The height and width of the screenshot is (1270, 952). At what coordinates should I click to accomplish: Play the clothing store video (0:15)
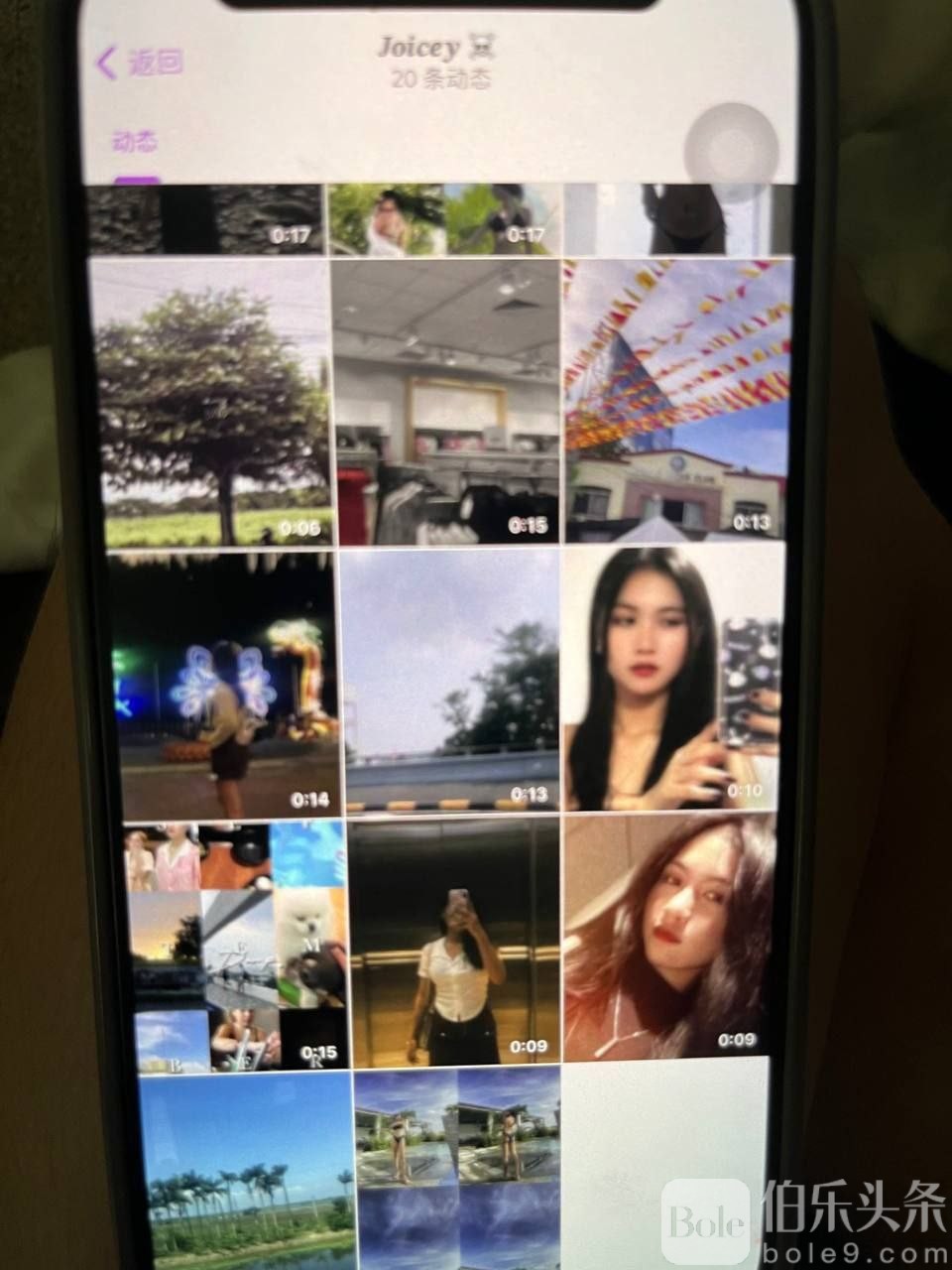click(x=445, y=402)
